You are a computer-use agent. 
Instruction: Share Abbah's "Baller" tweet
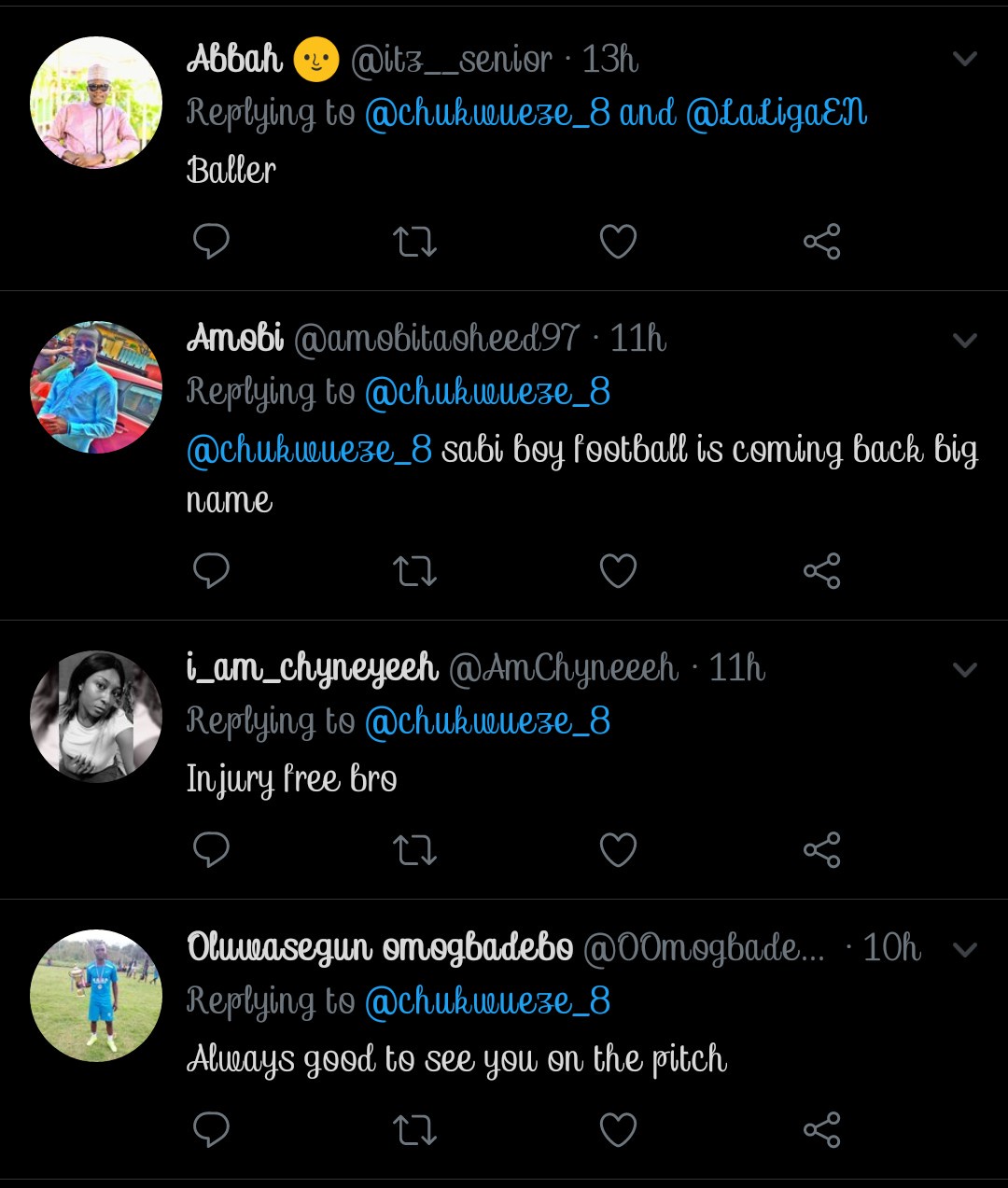822,242
